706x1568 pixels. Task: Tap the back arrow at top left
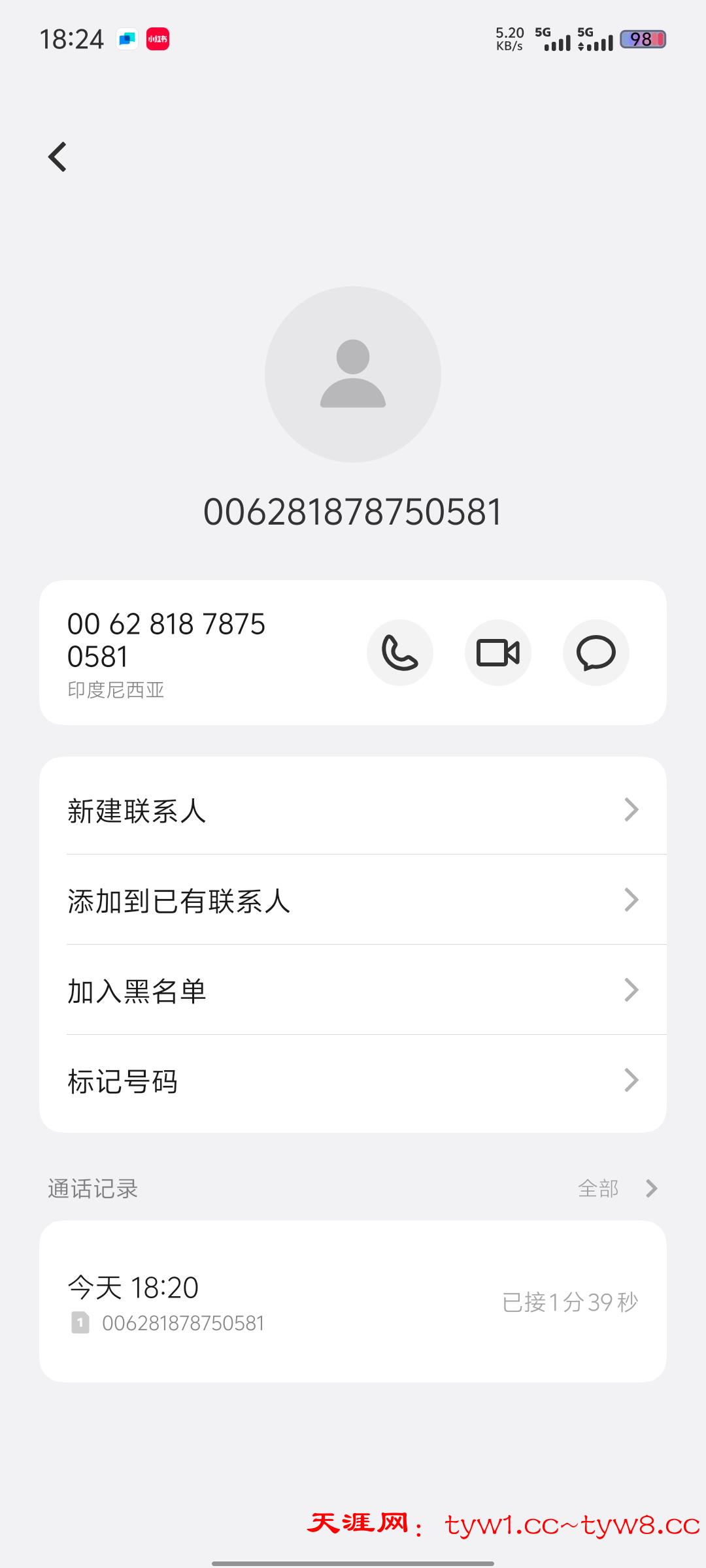[x=58, y=157]
